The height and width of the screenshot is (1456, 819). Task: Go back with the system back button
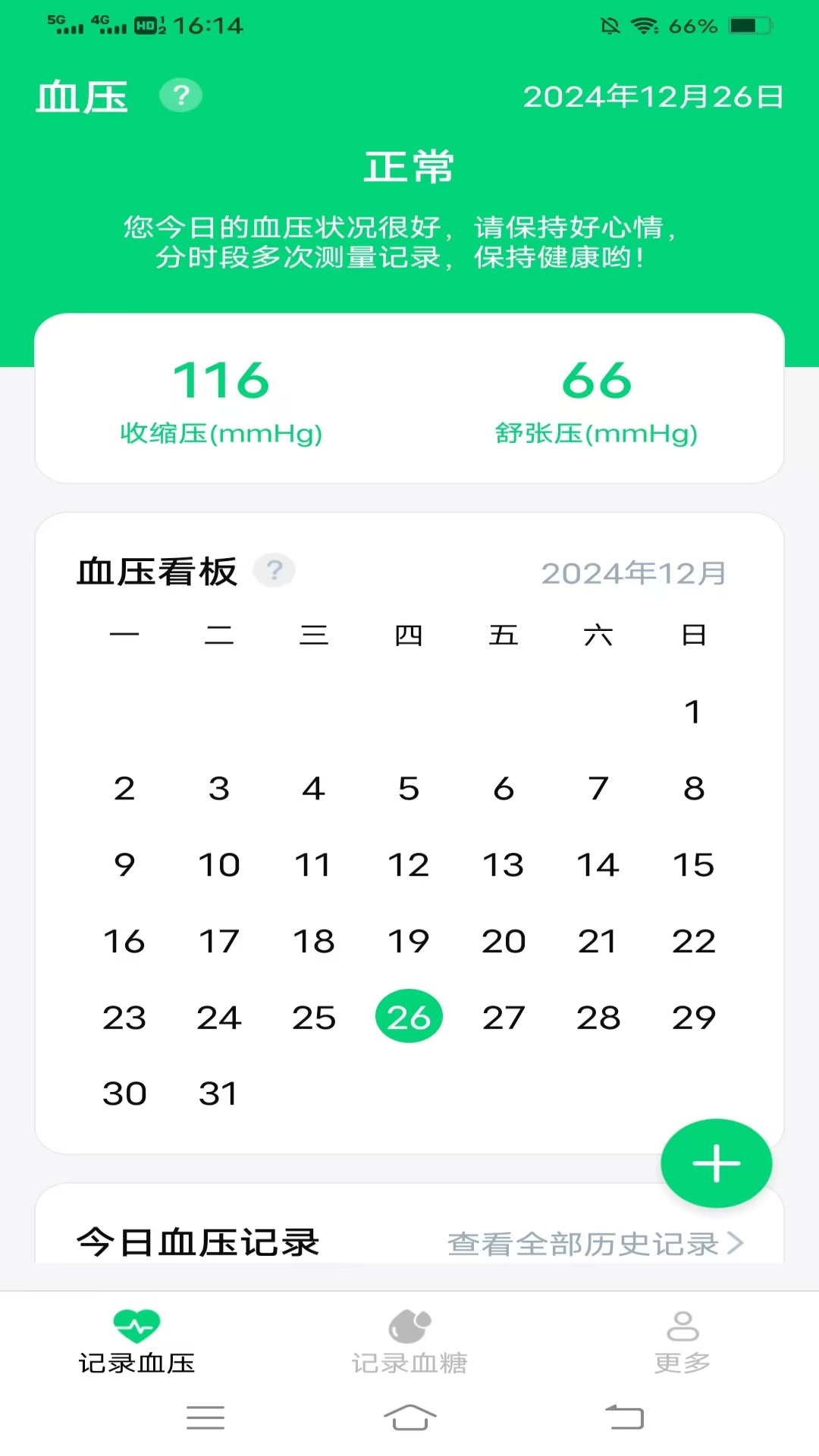[624, 1417]
